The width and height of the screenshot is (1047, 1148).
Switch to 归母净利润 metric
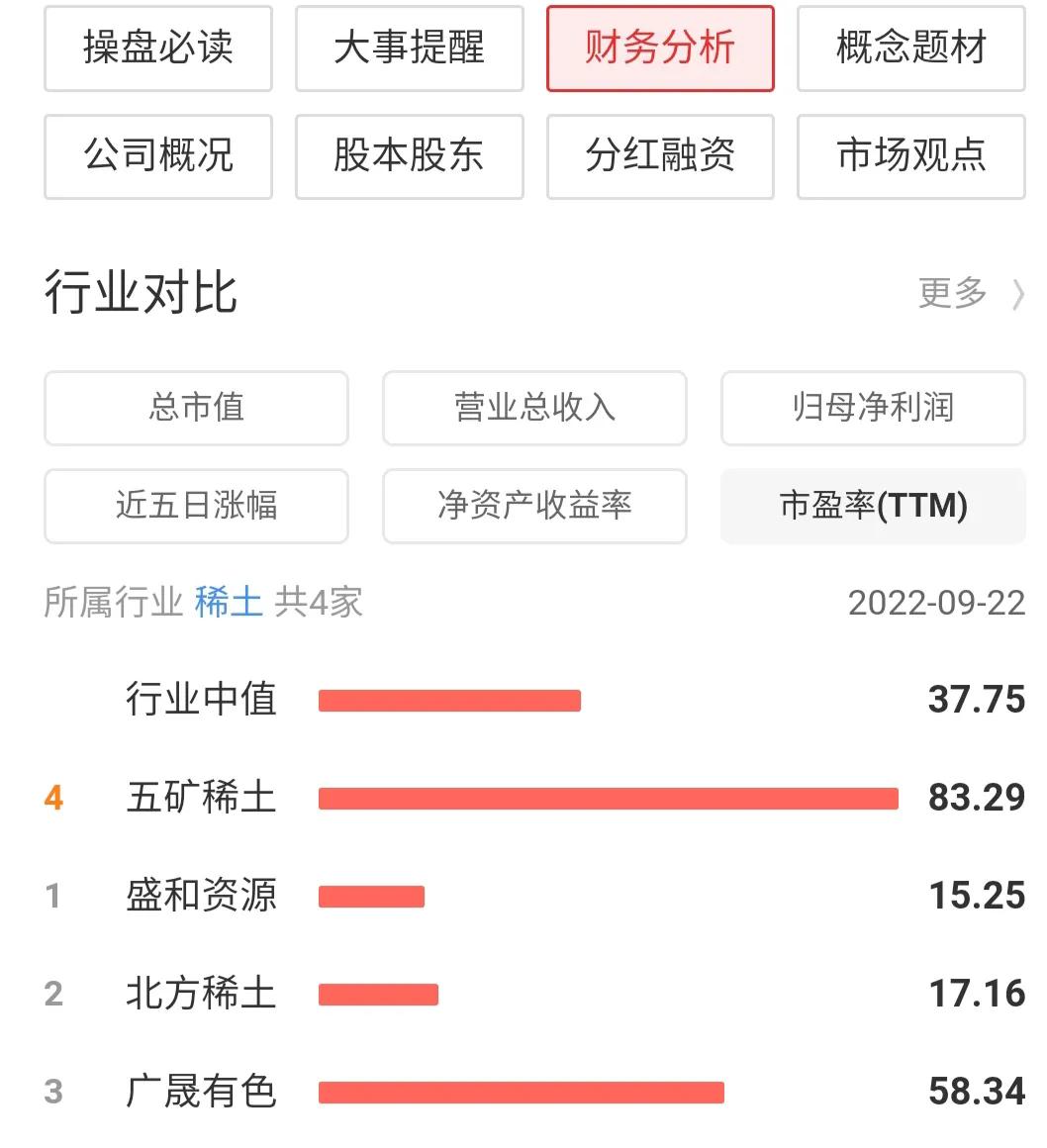(872, 408)
